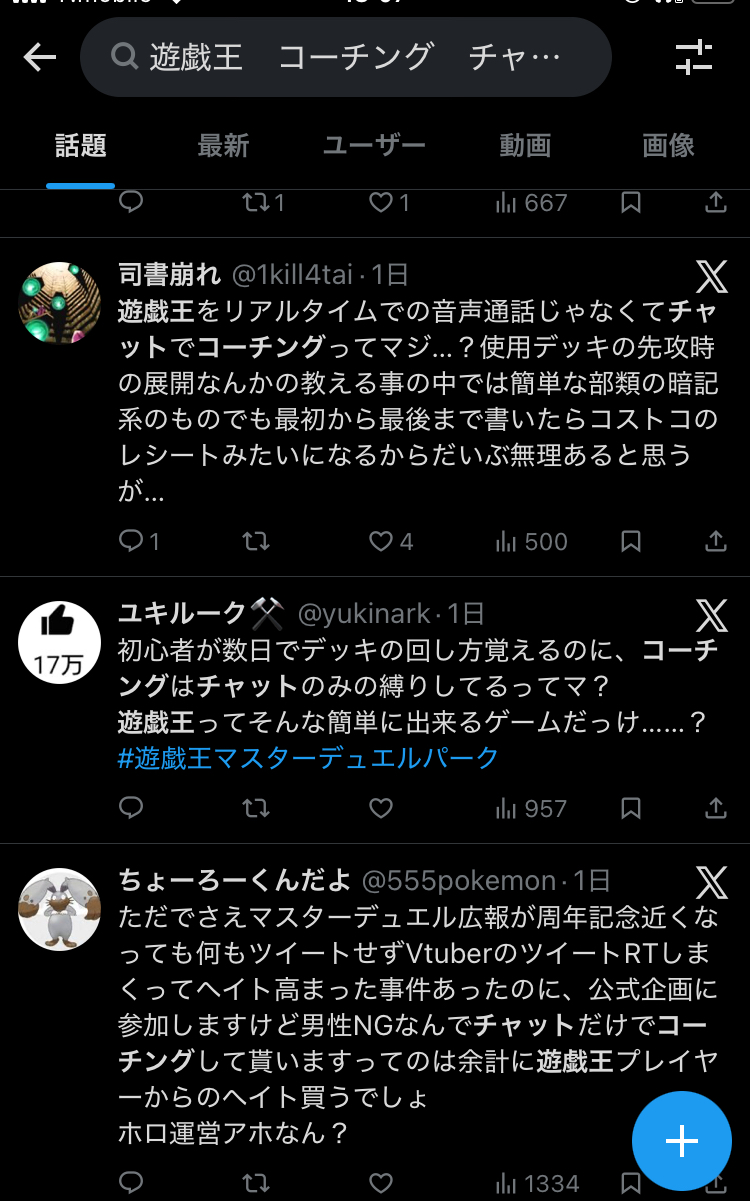The image size is (750, 1201).
Task: Repost ユキルーク's post
Action: (256, 808)
